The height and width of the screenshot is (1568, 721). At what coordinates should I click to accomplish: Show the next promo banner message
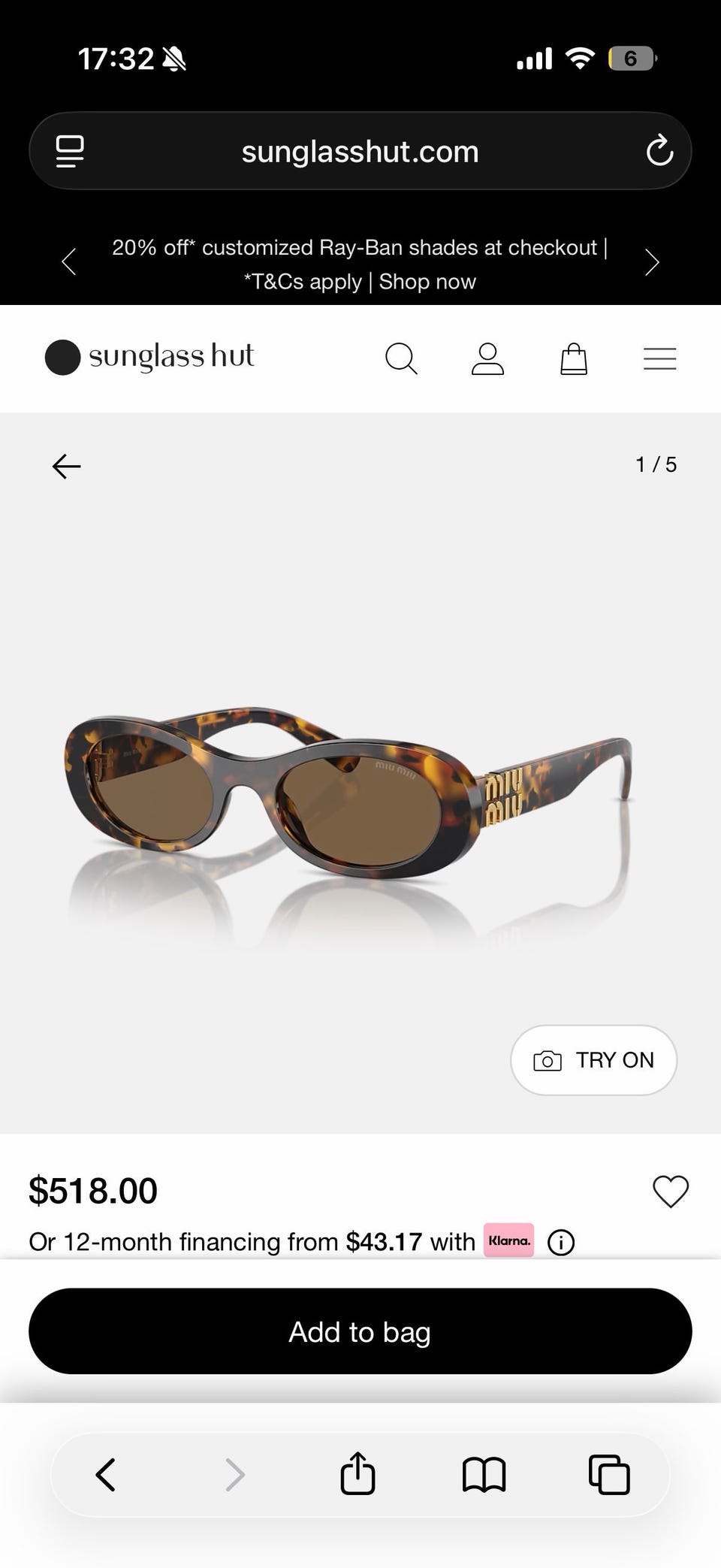click(652, 262)
